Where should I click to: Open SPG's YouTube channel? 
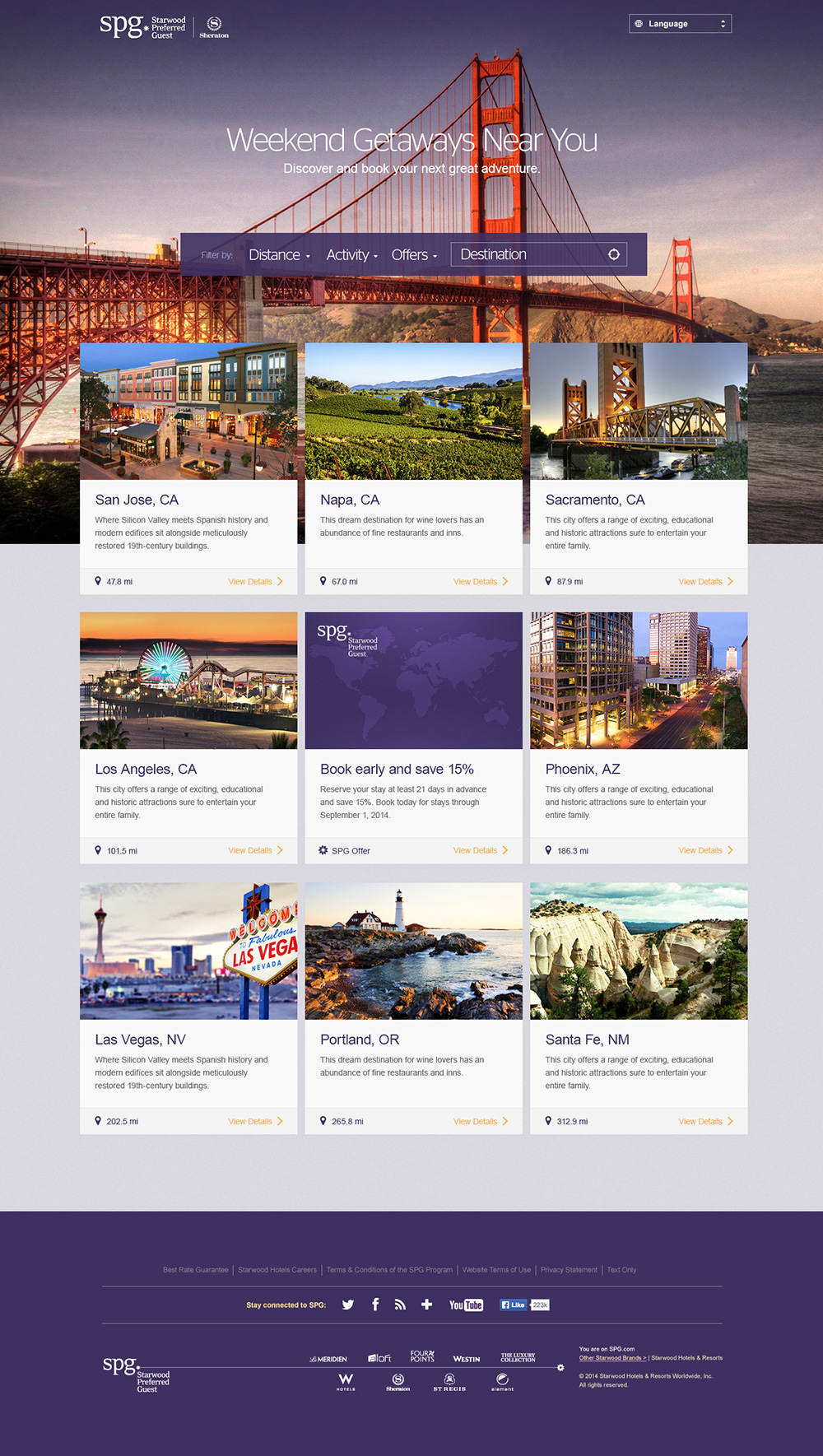(x=466, y=1305)
